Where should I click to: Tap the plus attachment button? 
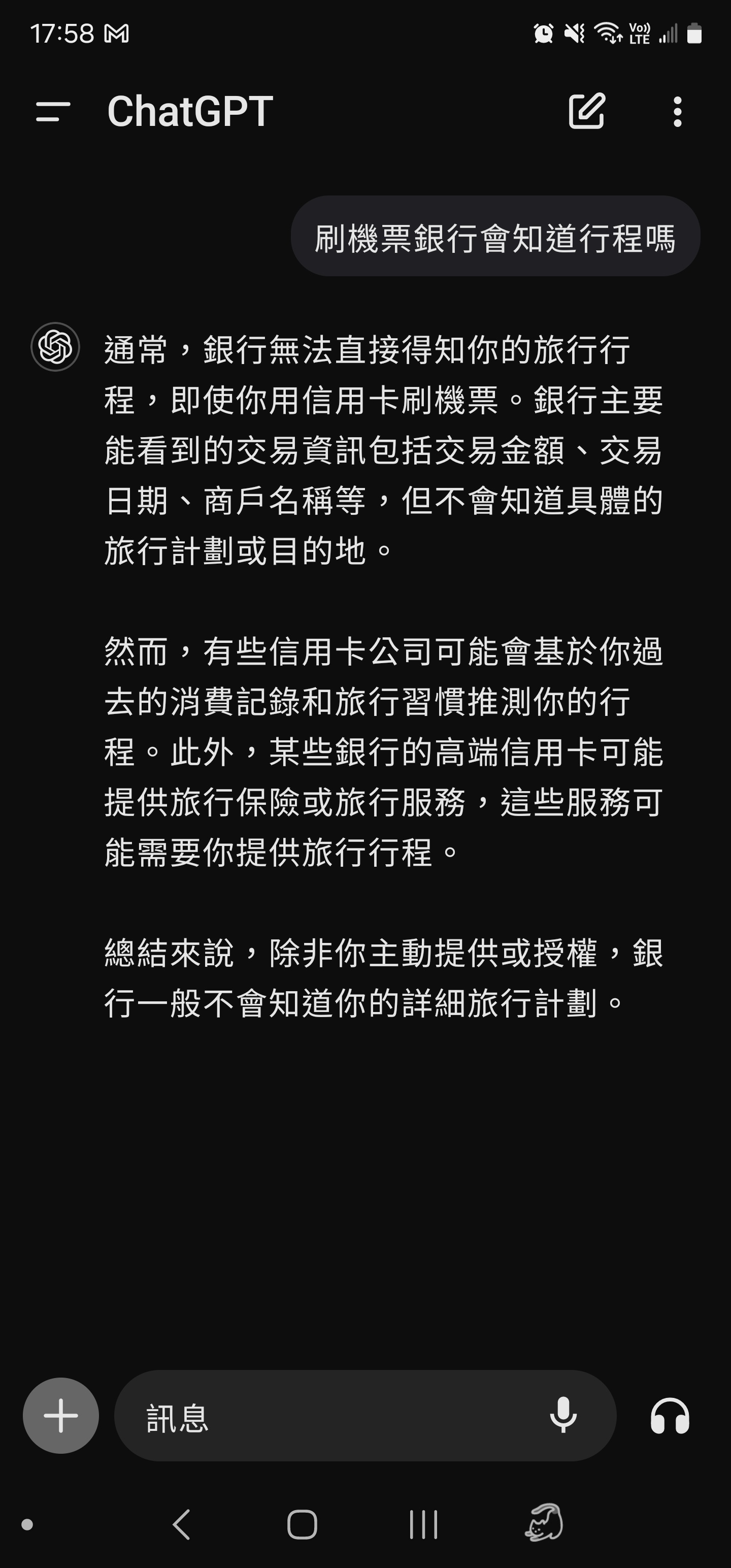pyautogui.click(x=61, y=1416)
